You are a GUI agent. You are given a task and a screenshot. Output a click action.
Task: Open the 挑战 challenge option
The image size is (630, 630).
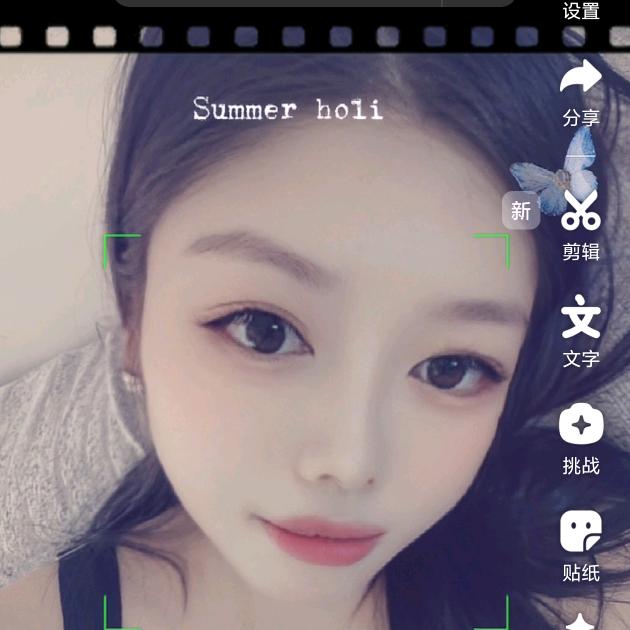tap(580, 437)
